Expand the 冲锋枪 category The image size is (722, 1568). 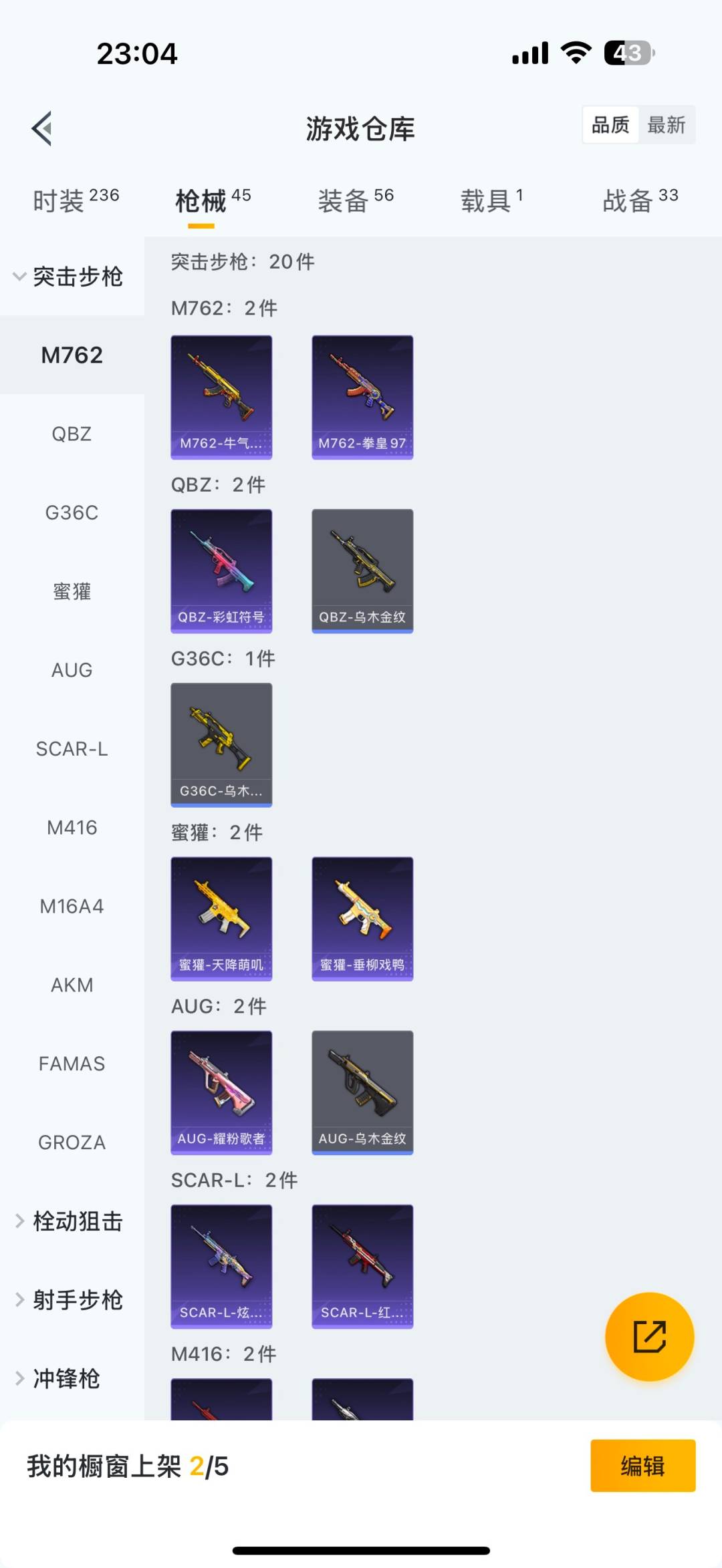pos(64,1378)
